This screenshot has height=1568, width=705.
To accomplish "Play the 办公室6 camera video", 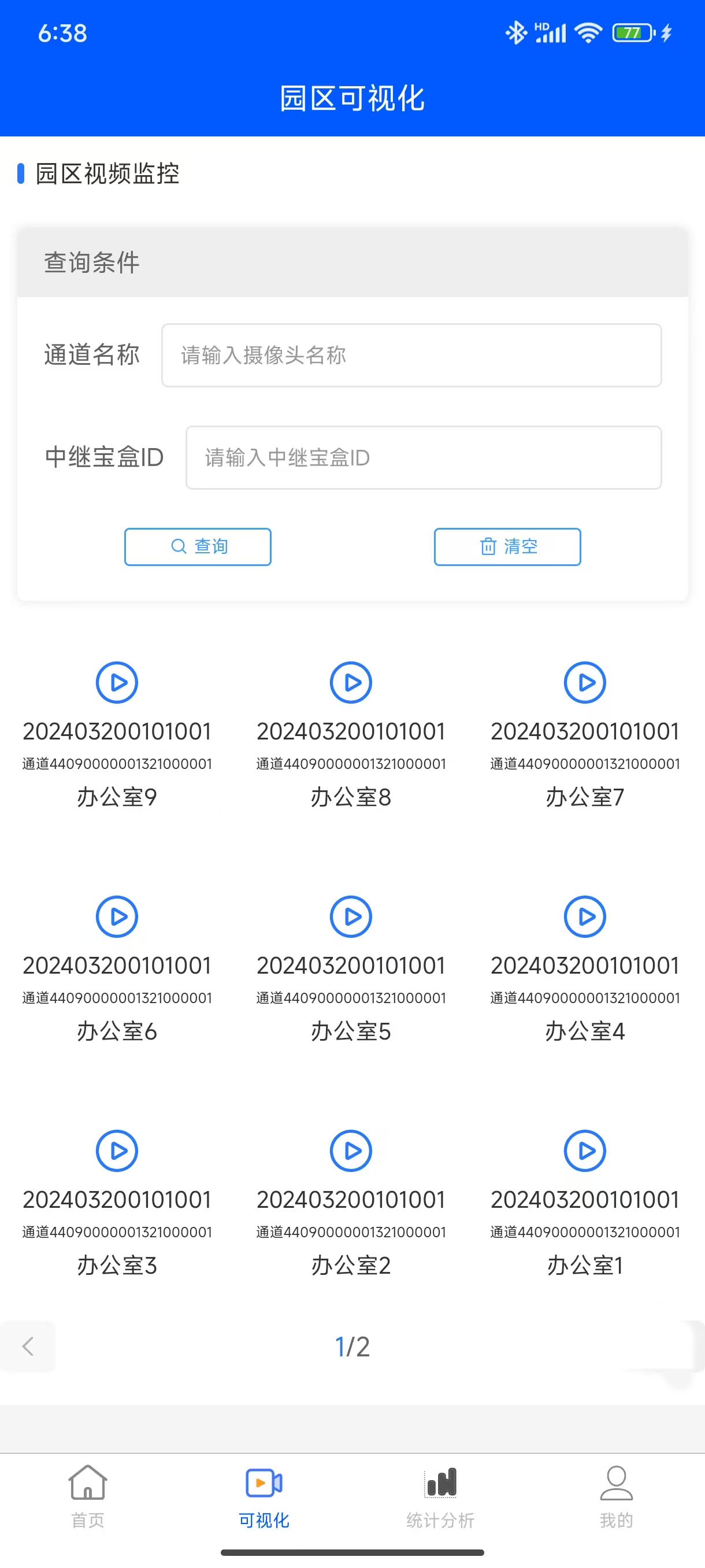I will click(117, 917).
